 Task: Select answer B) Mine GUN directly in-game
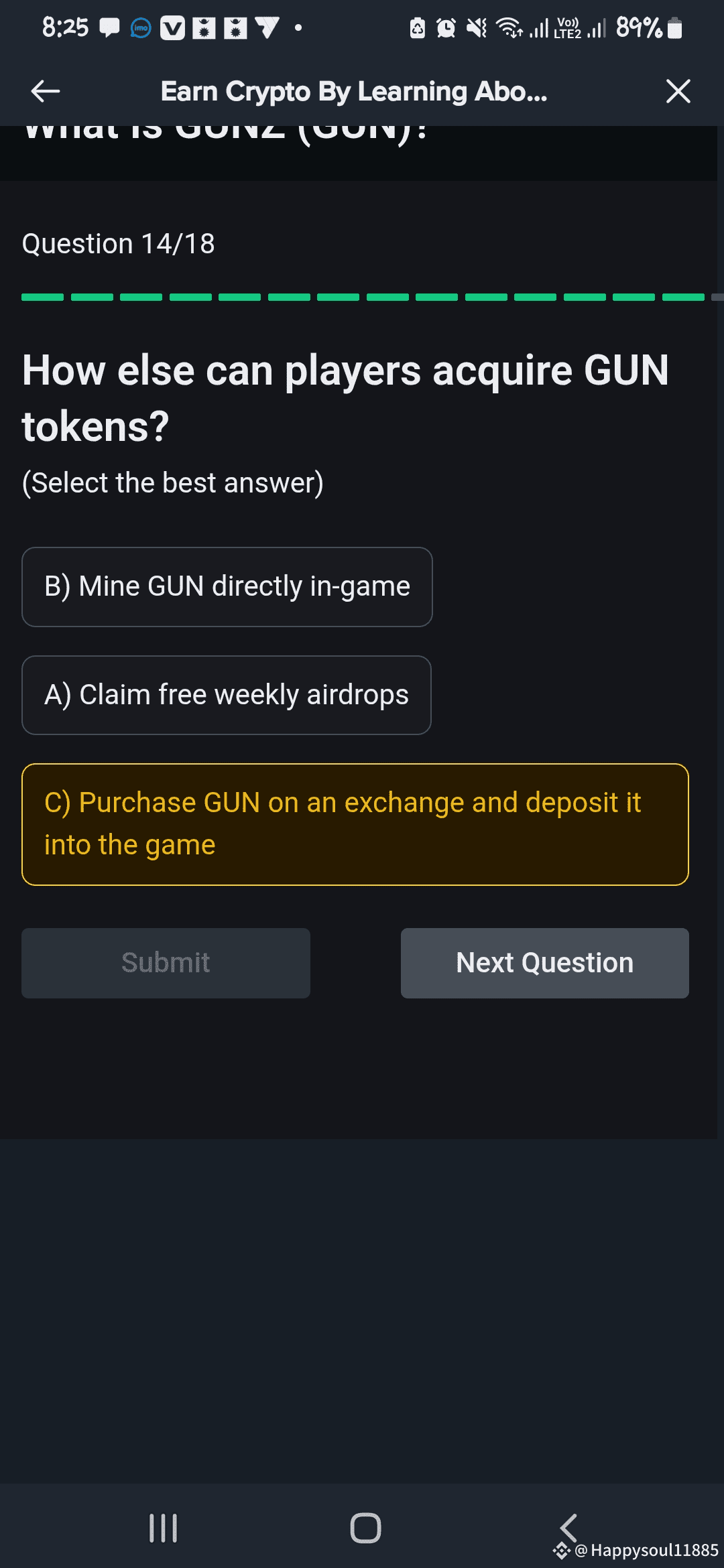click(227, 587)
